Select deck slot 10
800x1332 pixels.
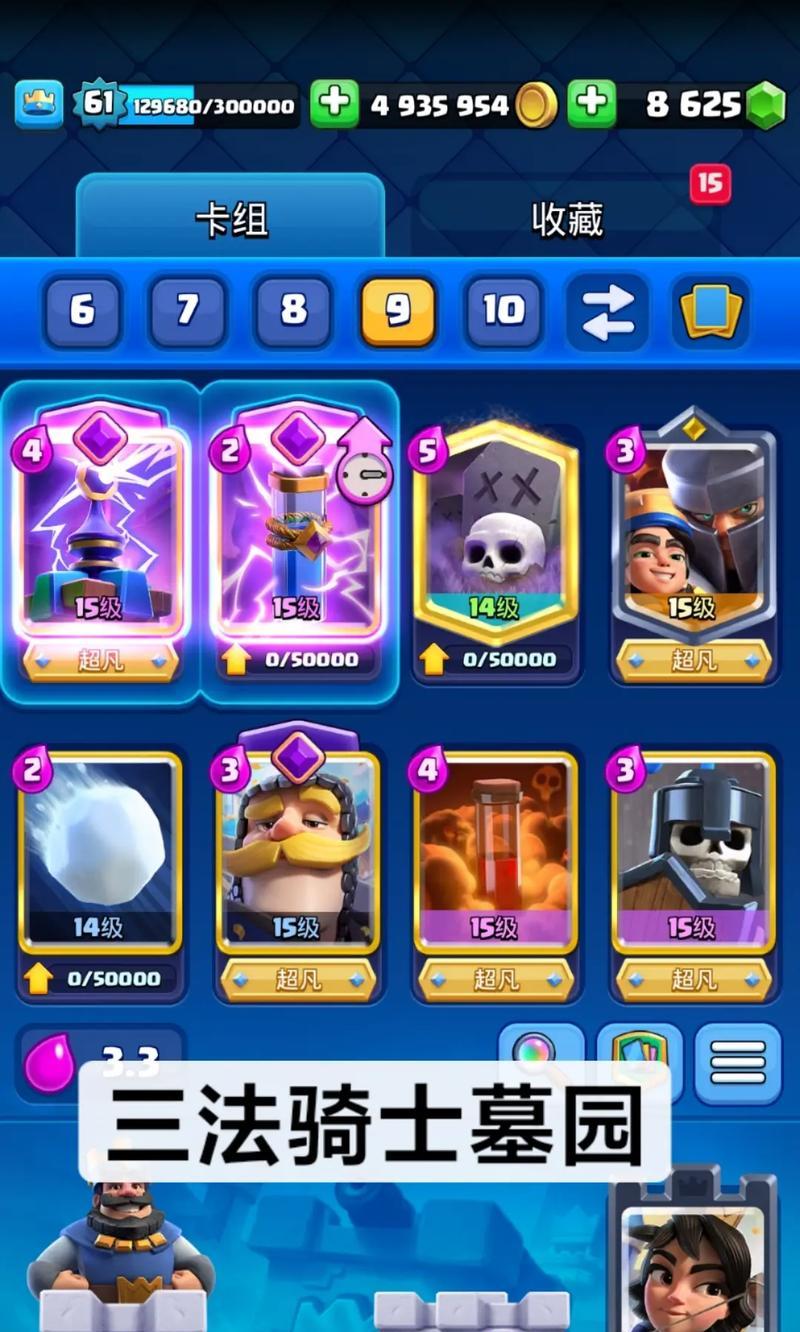click(x=503, y=311)
